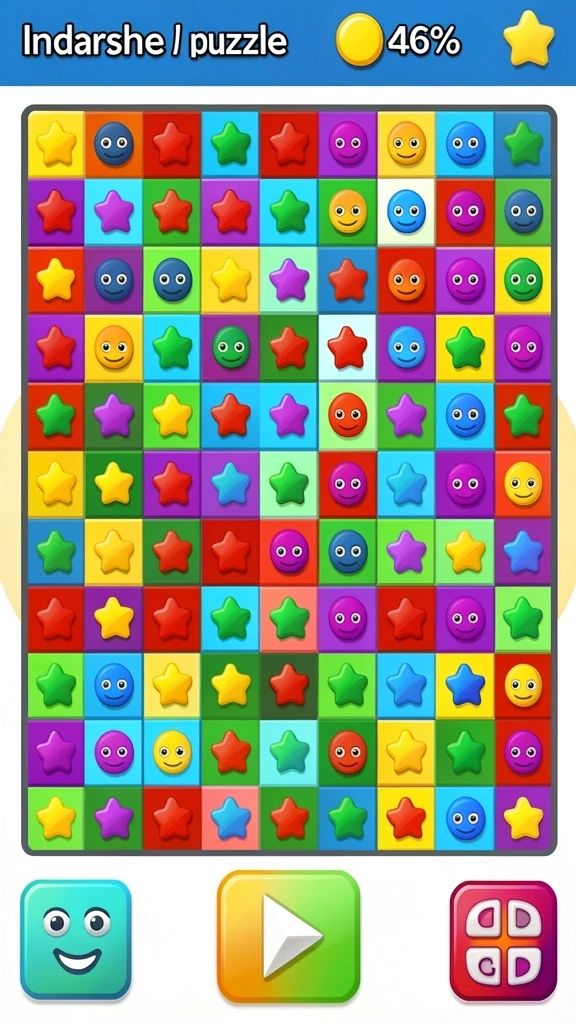576x1024 pixels.
Task: Select the blue star on salmon pink tile
Action: [231, 818]
